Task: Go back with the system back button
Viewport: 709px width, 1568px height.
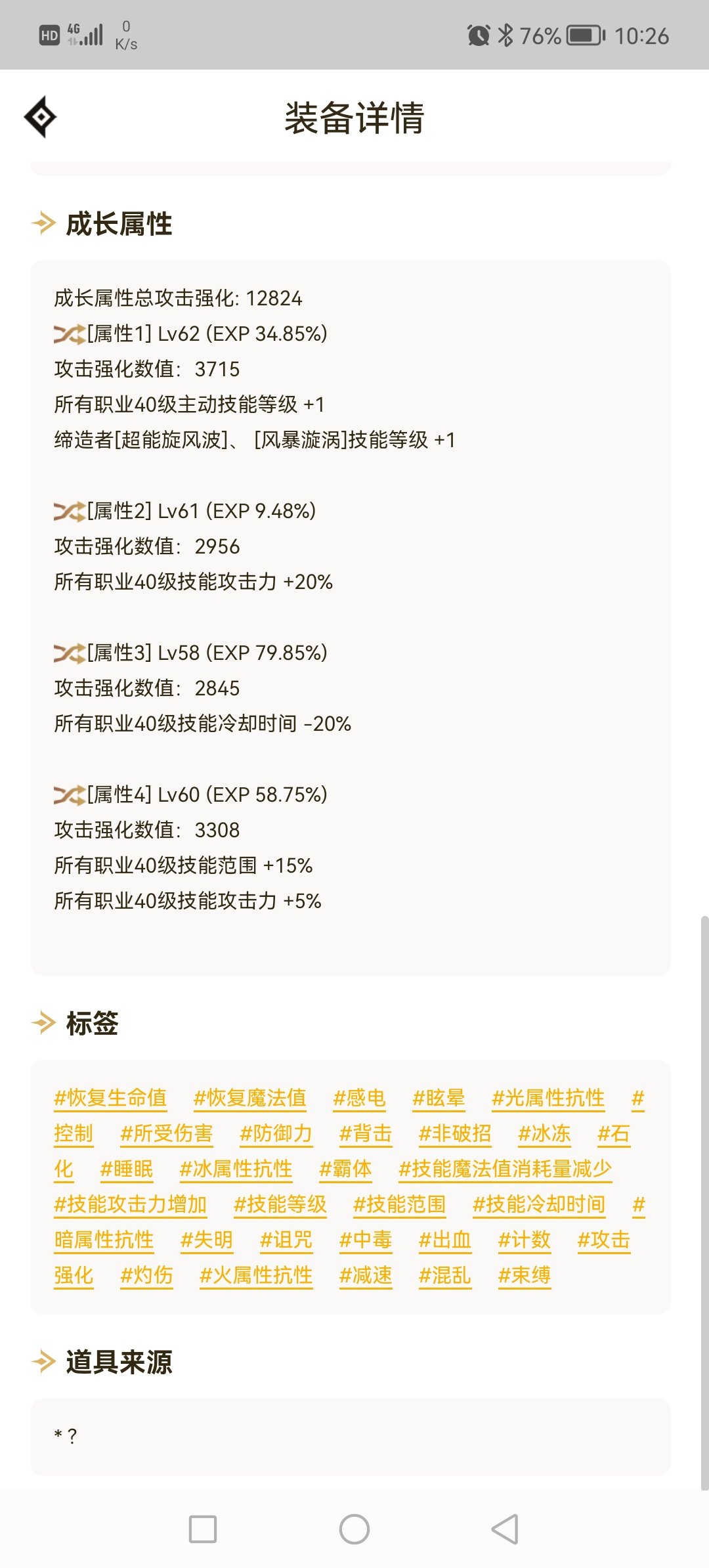Action: click(505, 1529)
